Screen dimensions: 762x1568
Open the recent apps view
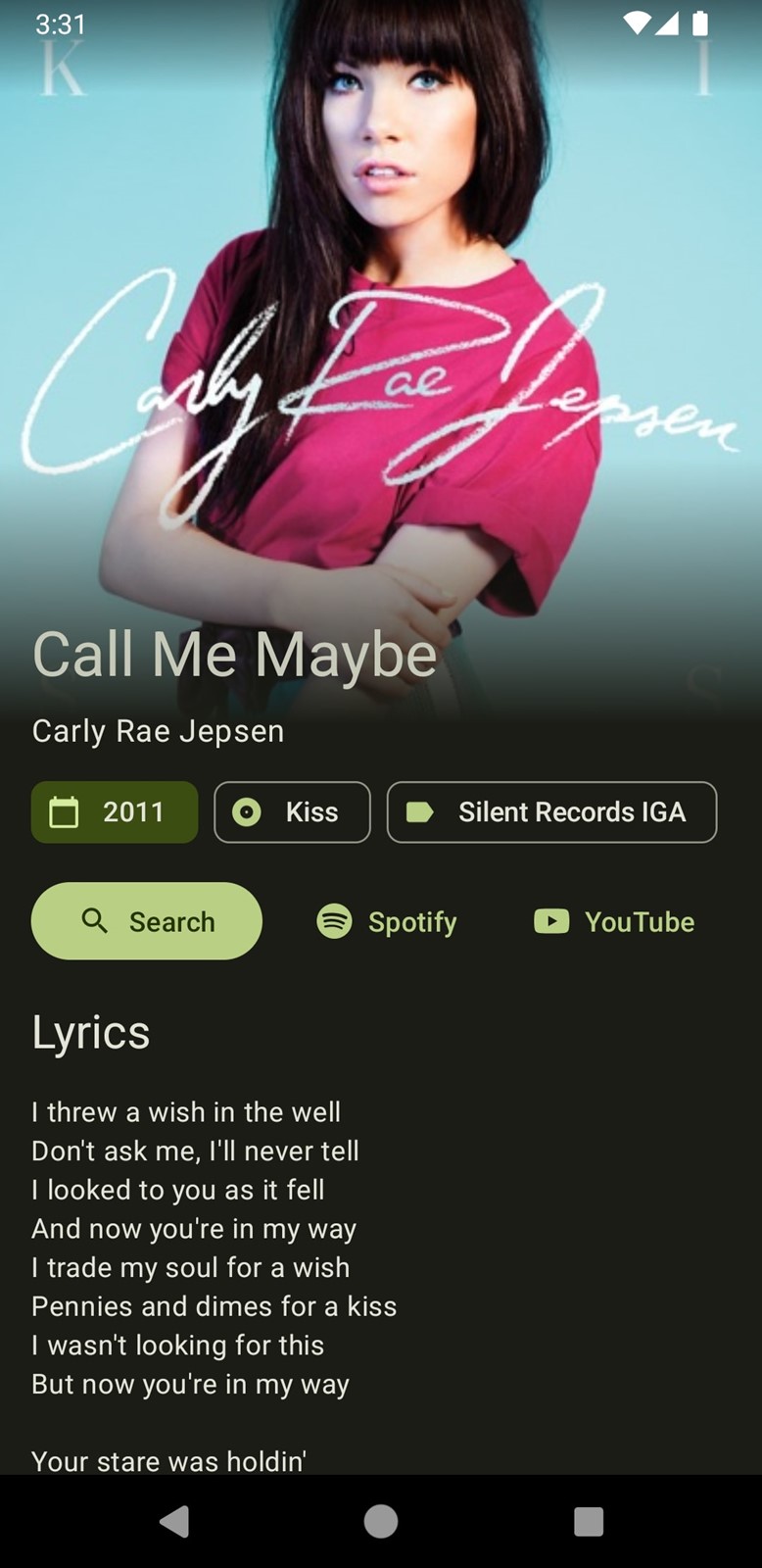tap(589, 1521)
